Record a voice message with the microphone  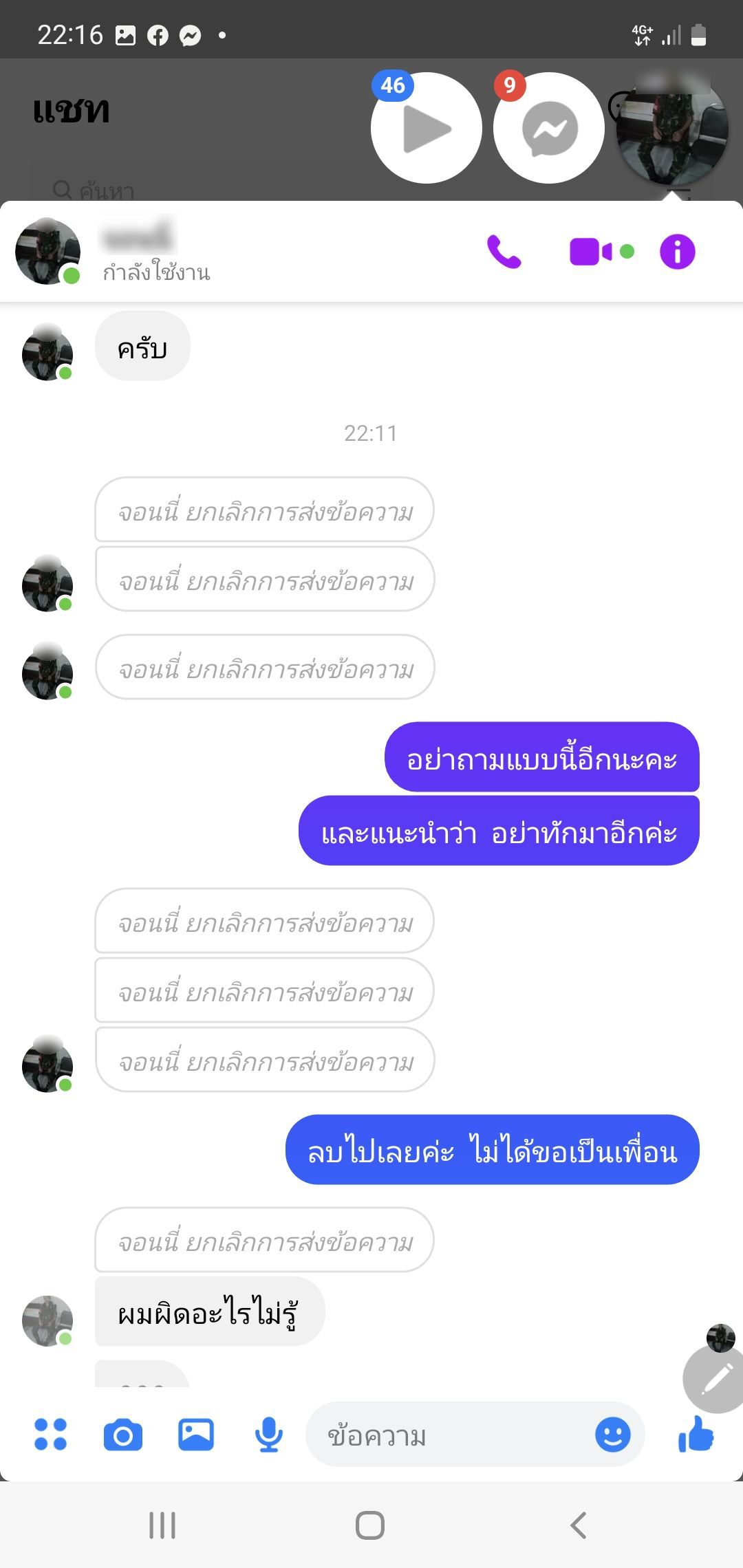coord(268,1435)
